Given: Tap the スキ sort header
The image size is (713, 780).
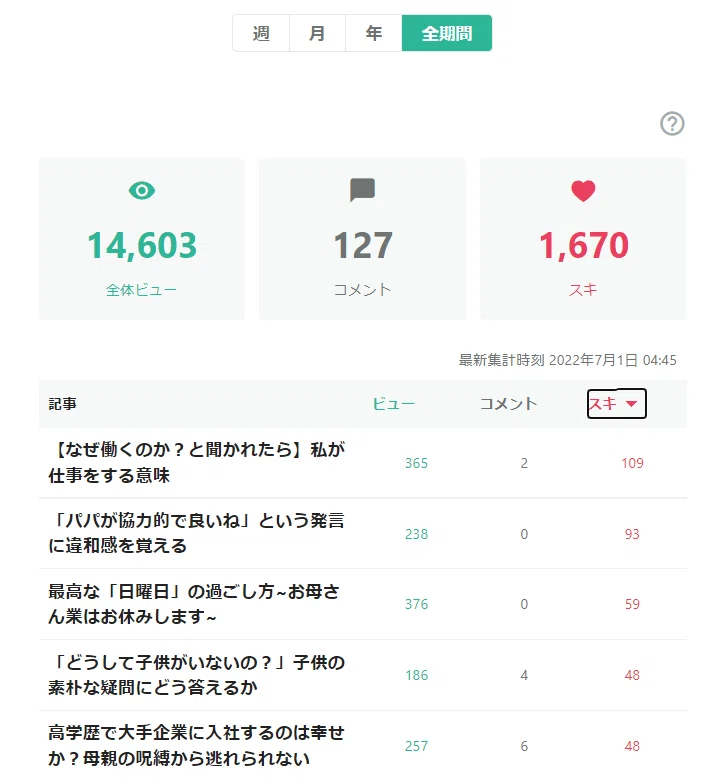Looking at the screenshot, I should [616, 403].
